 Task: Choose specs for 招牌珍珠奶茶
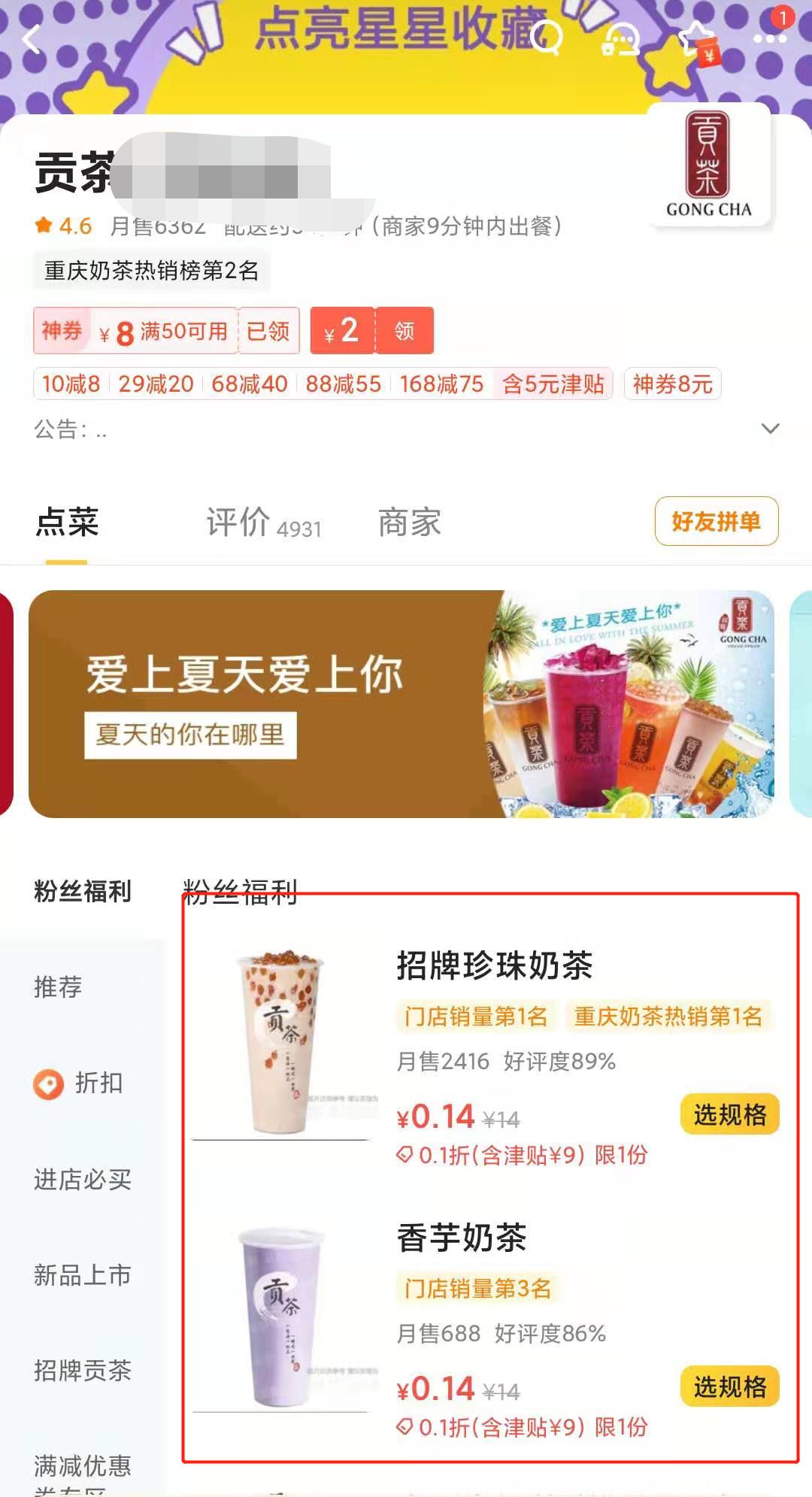729,1114
